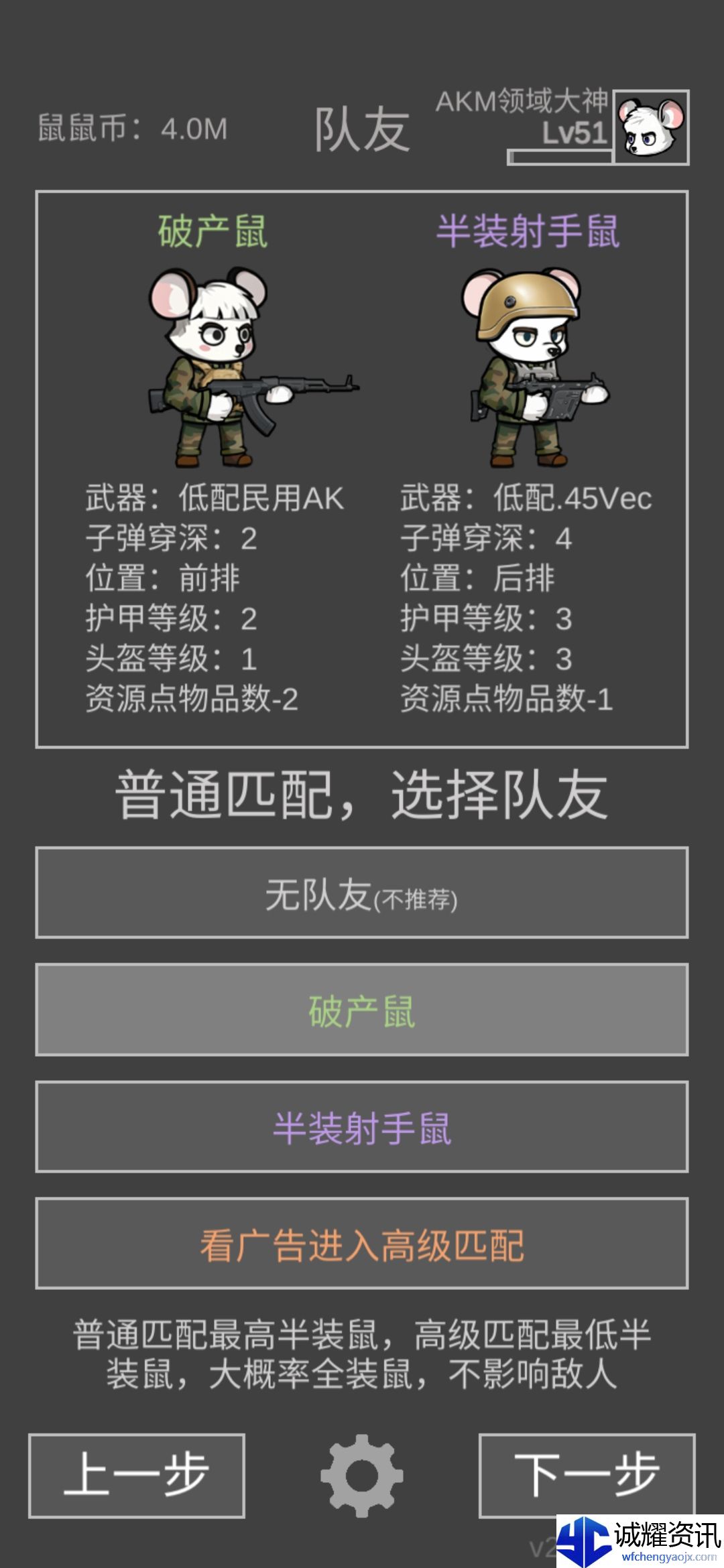Pick the 半装射手鼠 teammate button
Image resolution: width=724 pixels, height=1568 pixels.
pos(362,1126)
